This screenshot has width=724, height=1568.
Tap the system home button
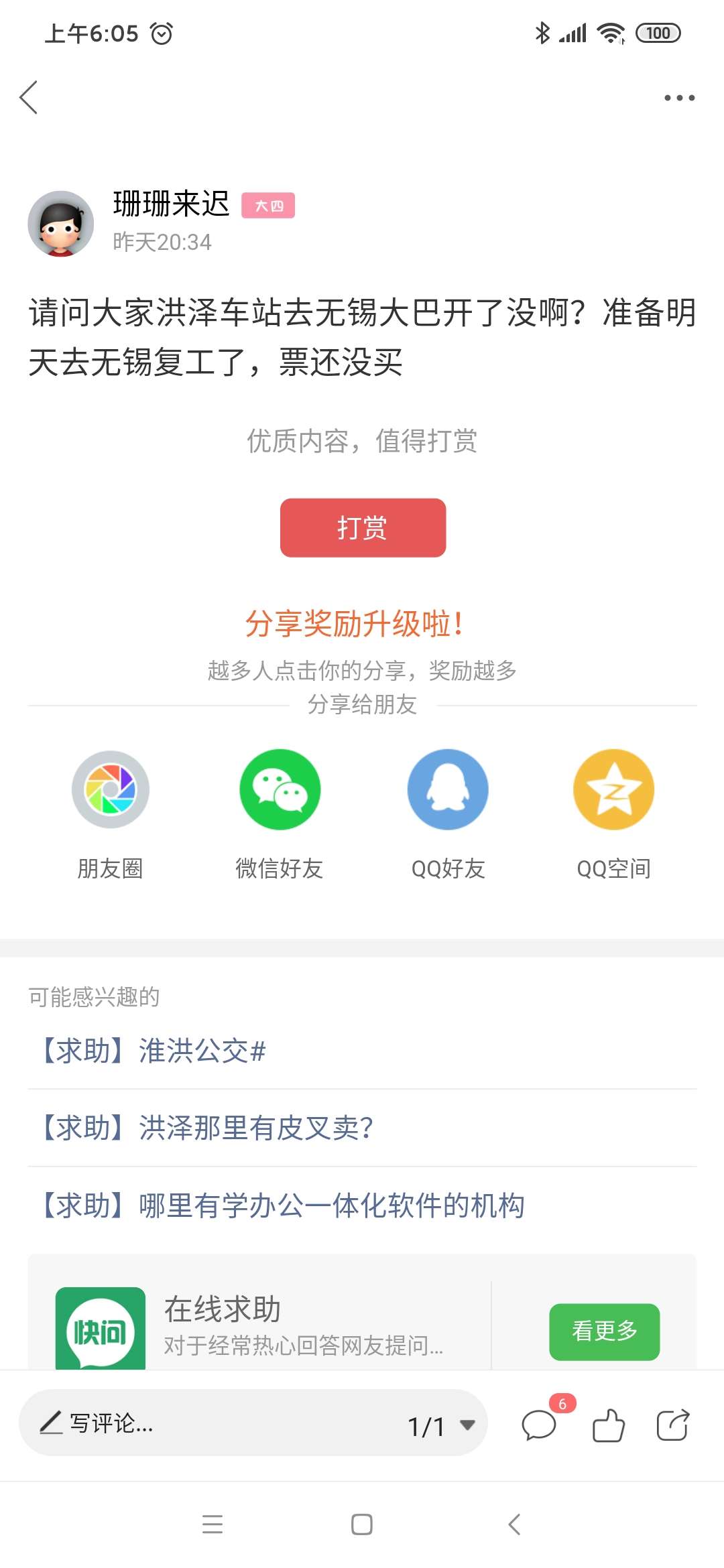coord(362,1524)
